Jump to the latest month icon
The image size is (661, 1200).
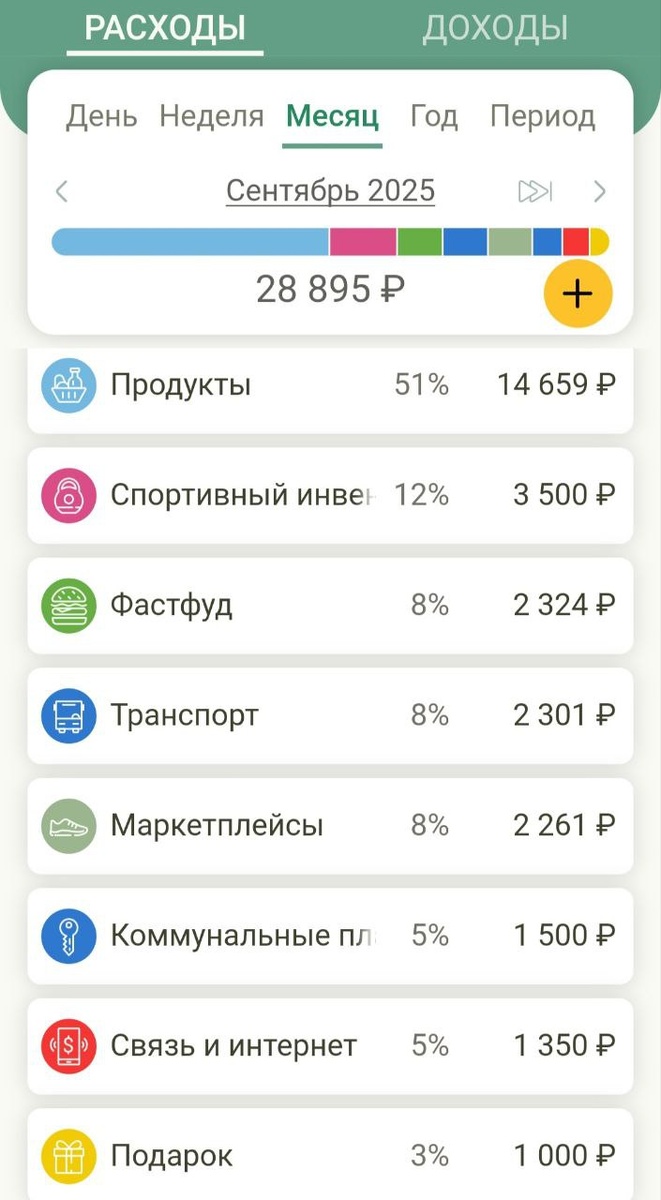[535, 191]
